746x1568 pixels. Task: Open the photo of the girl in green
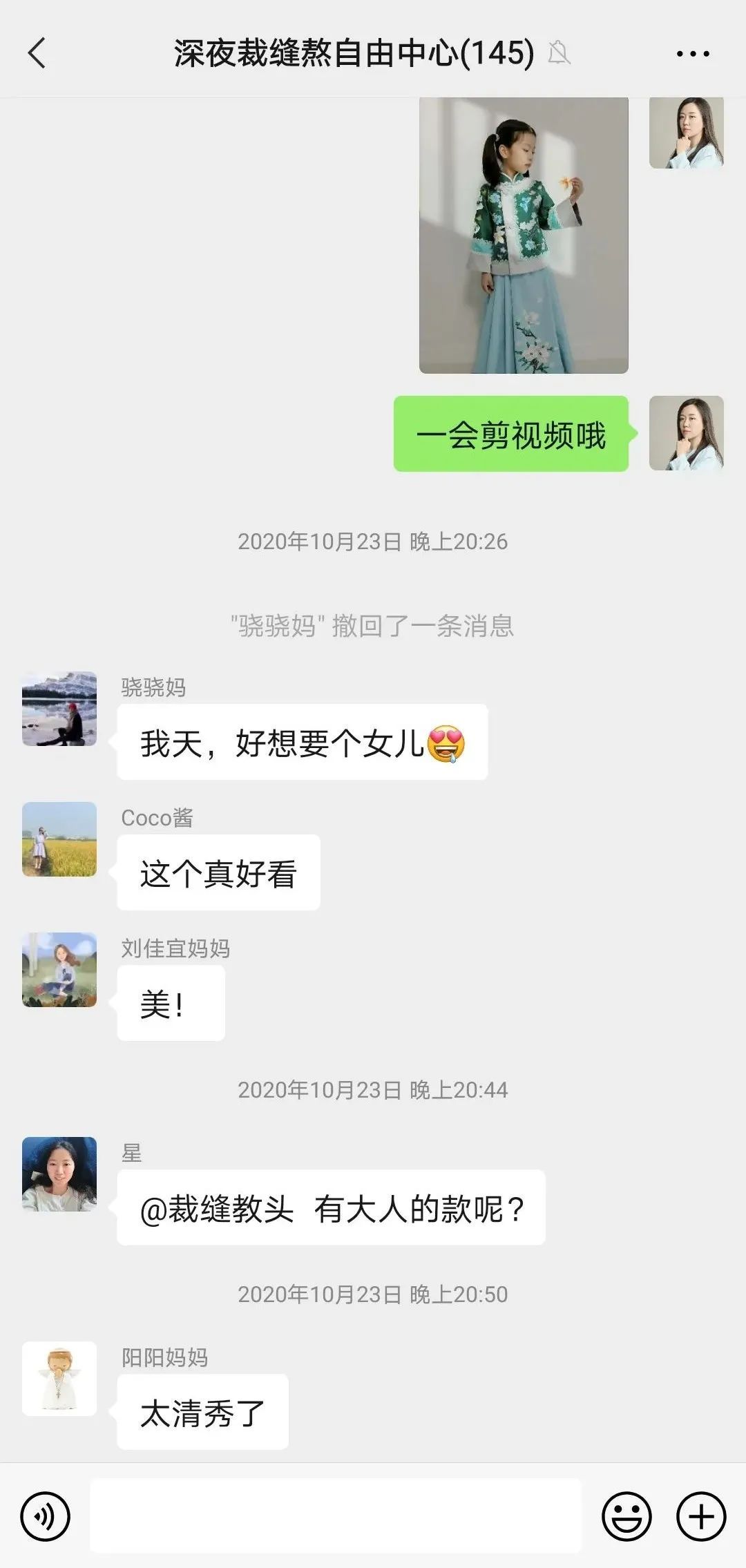click(x=524, y=235)
